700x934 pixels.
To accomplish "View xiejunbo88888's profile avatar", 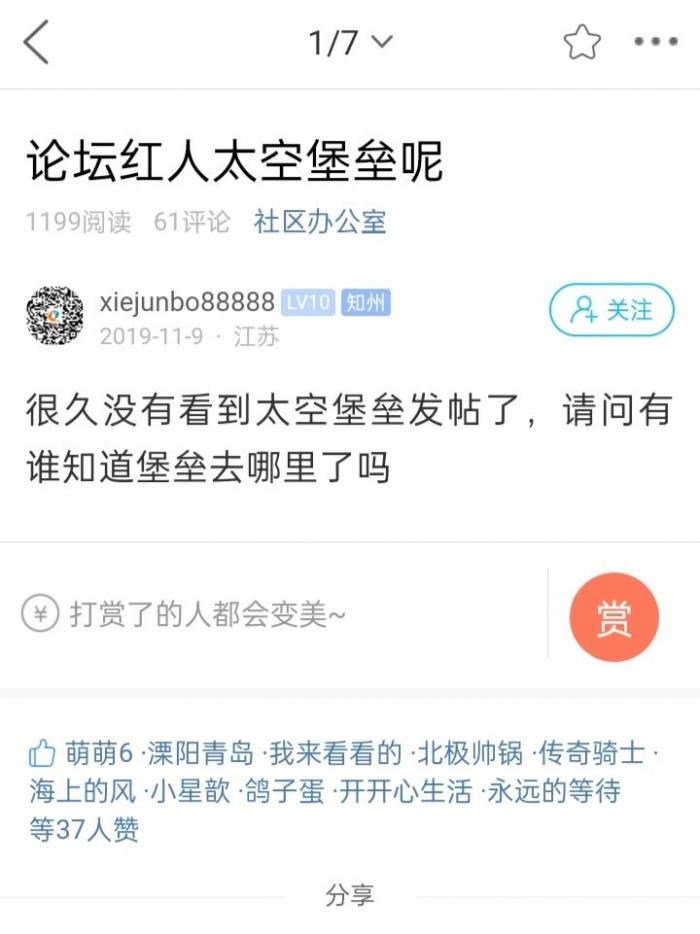I will pyautogui.click(x=54, y=316).
